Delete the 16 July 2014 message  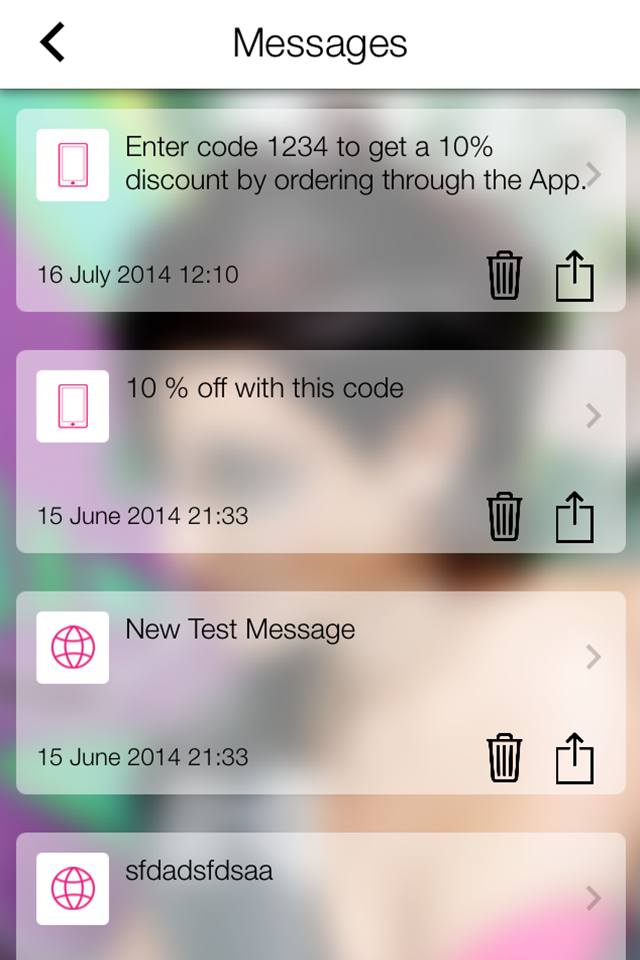point(505,275)
